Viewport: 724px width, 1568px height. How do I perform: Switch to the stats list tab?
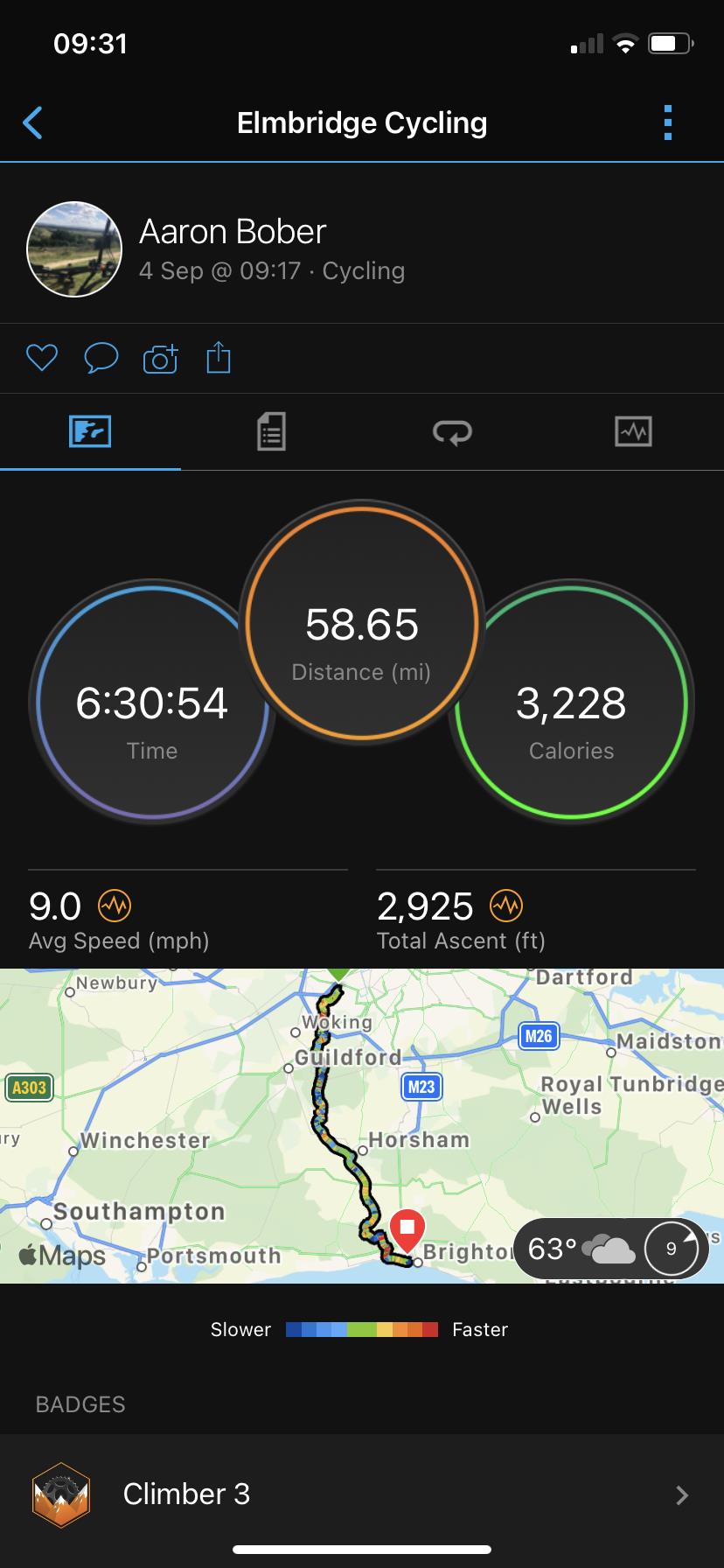pyautogui.click(x=271, y=432)
